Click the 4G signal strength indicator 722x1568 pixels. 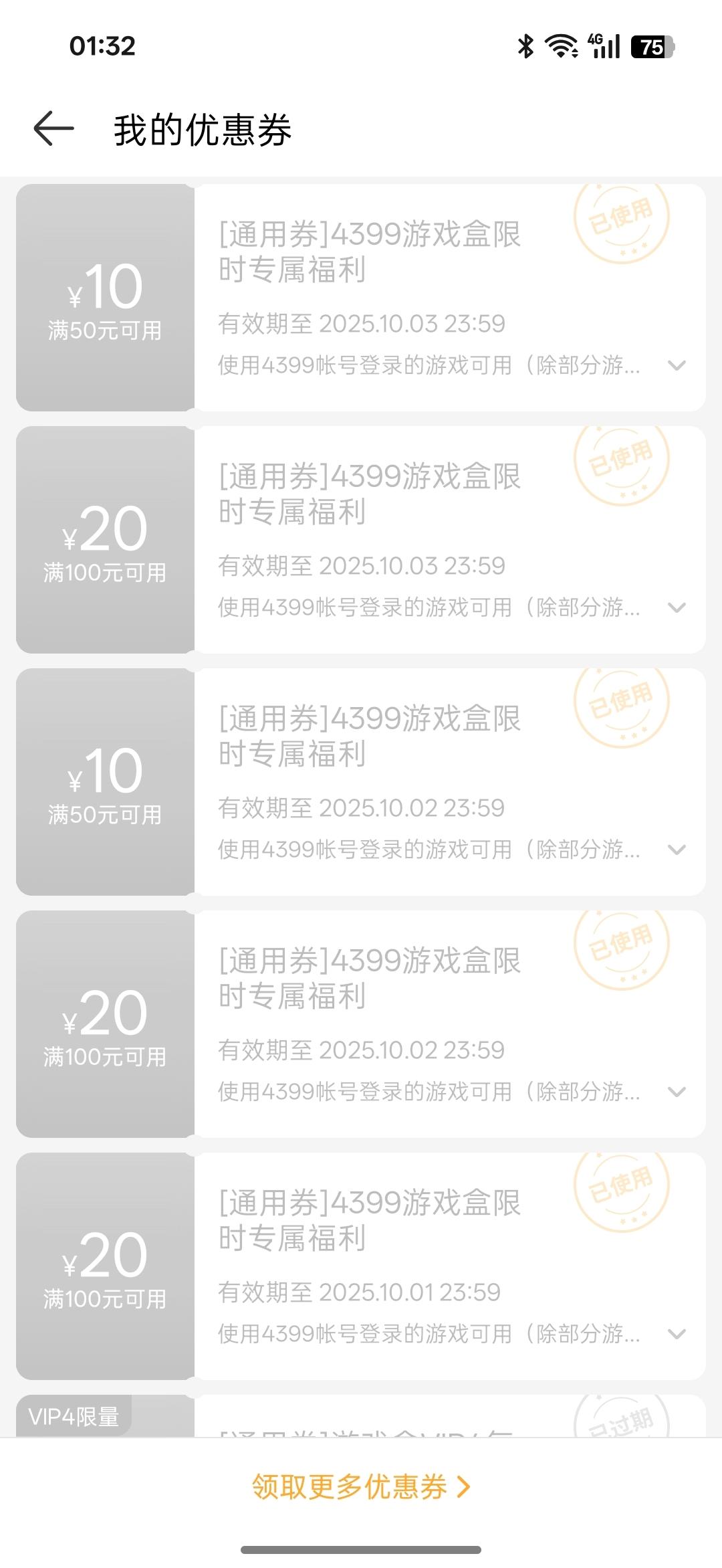pyautogui.click(x=605, y=45)
